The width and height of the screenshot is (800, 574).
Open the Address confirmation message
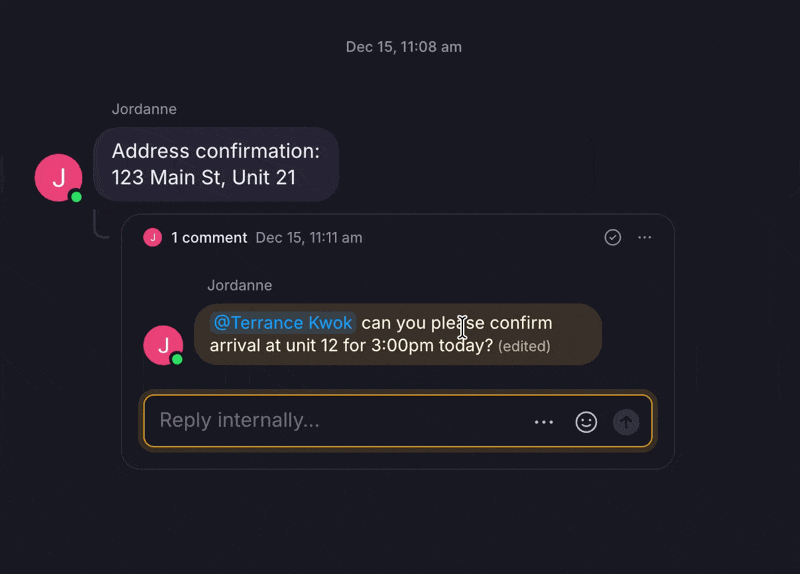(x=216, y=165)
